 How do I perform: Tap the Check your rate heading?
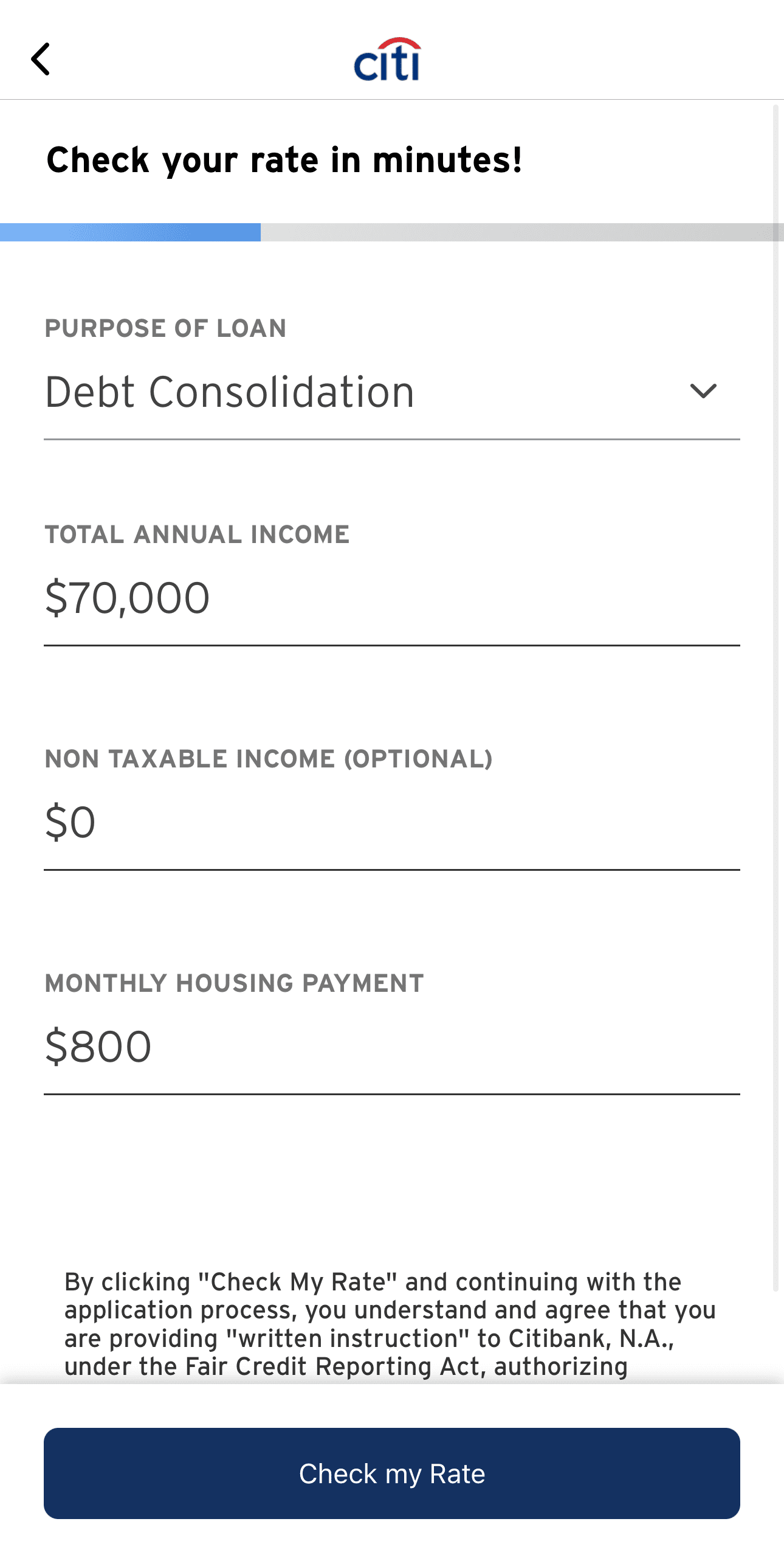pyautogui.click(x=284, y=159)
